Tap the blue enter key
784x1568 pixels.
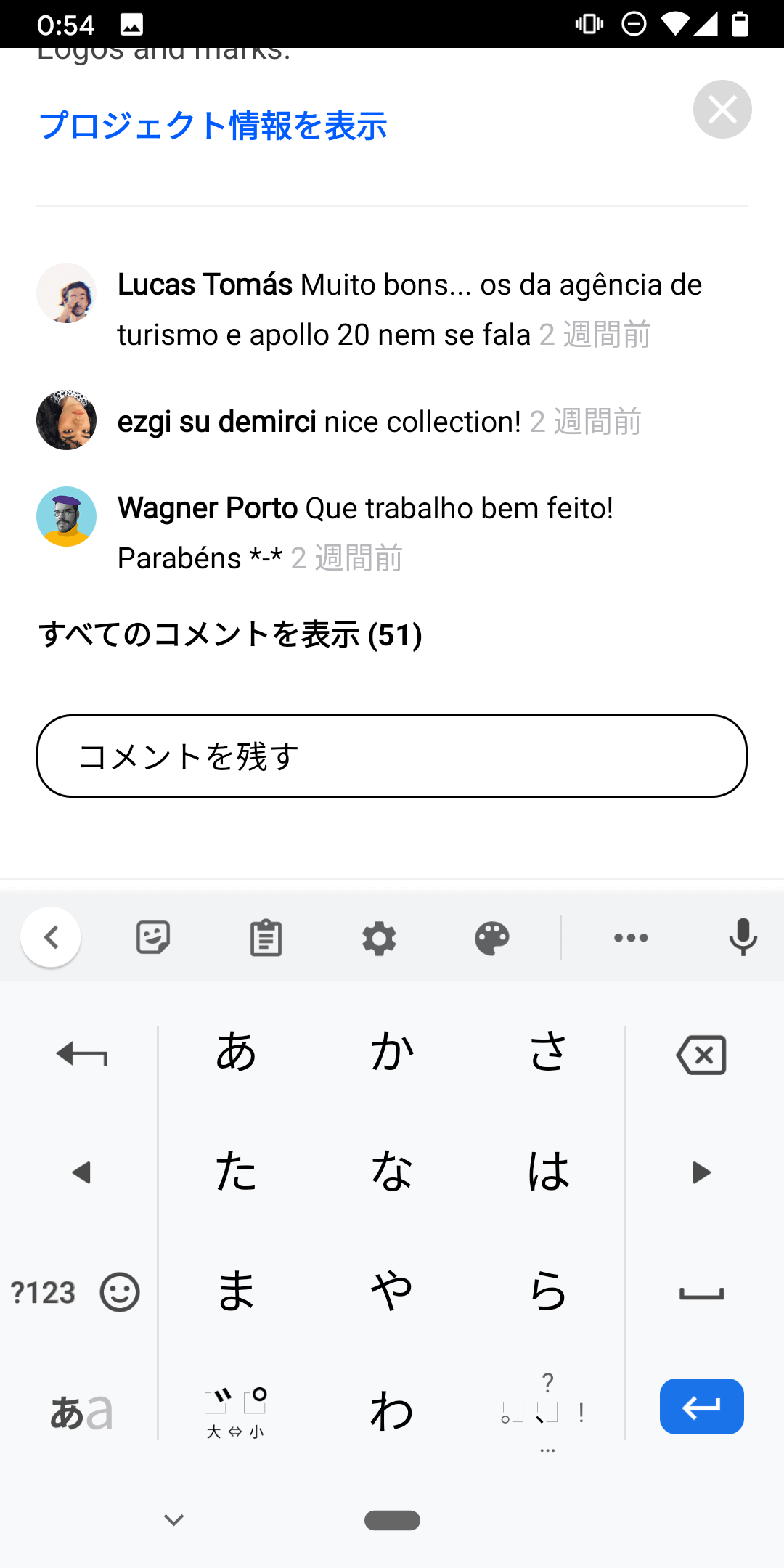pyautogui.click(x=702, y=1407)
